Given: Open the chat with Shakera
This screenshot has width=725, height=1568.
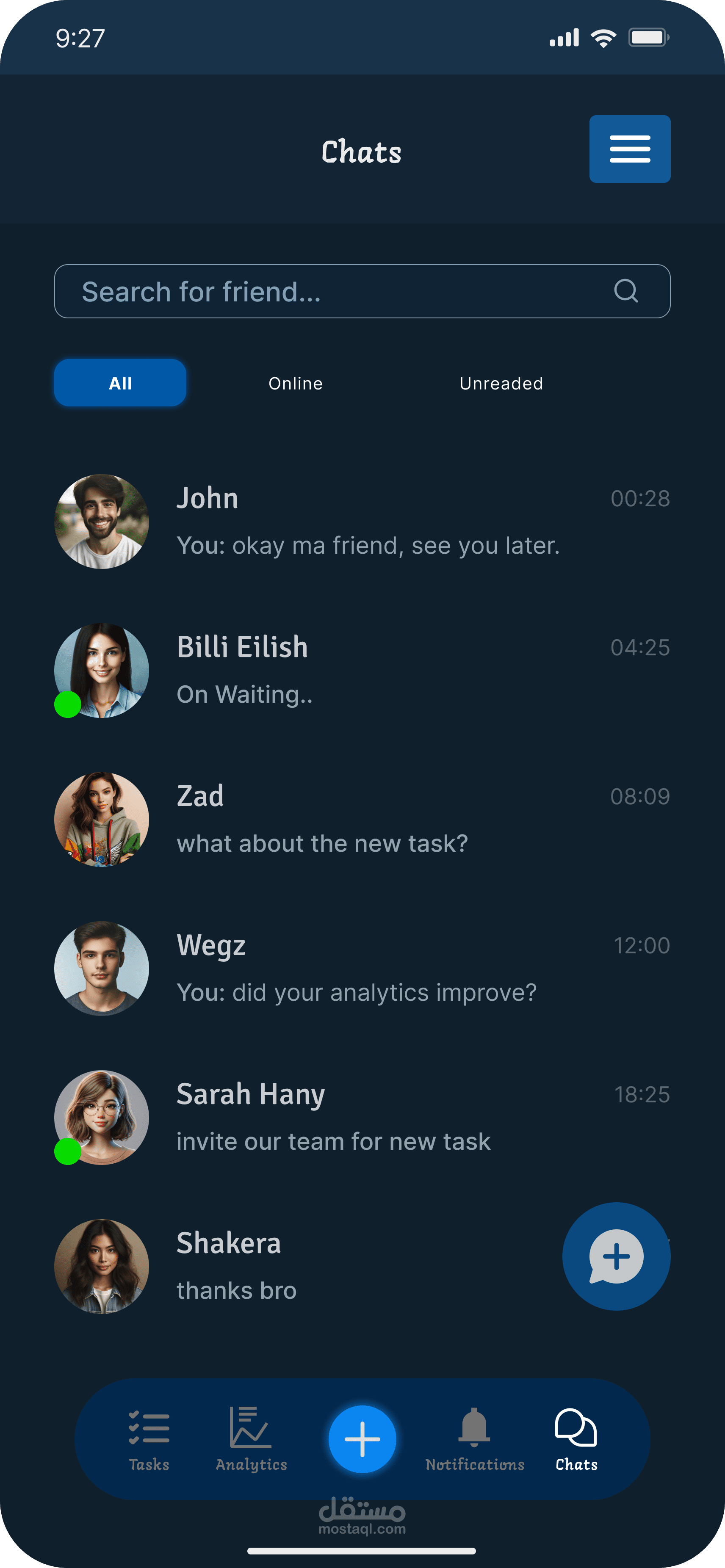Looking at the screenshot, I should pyautogui.click(x=304, y=1266).
